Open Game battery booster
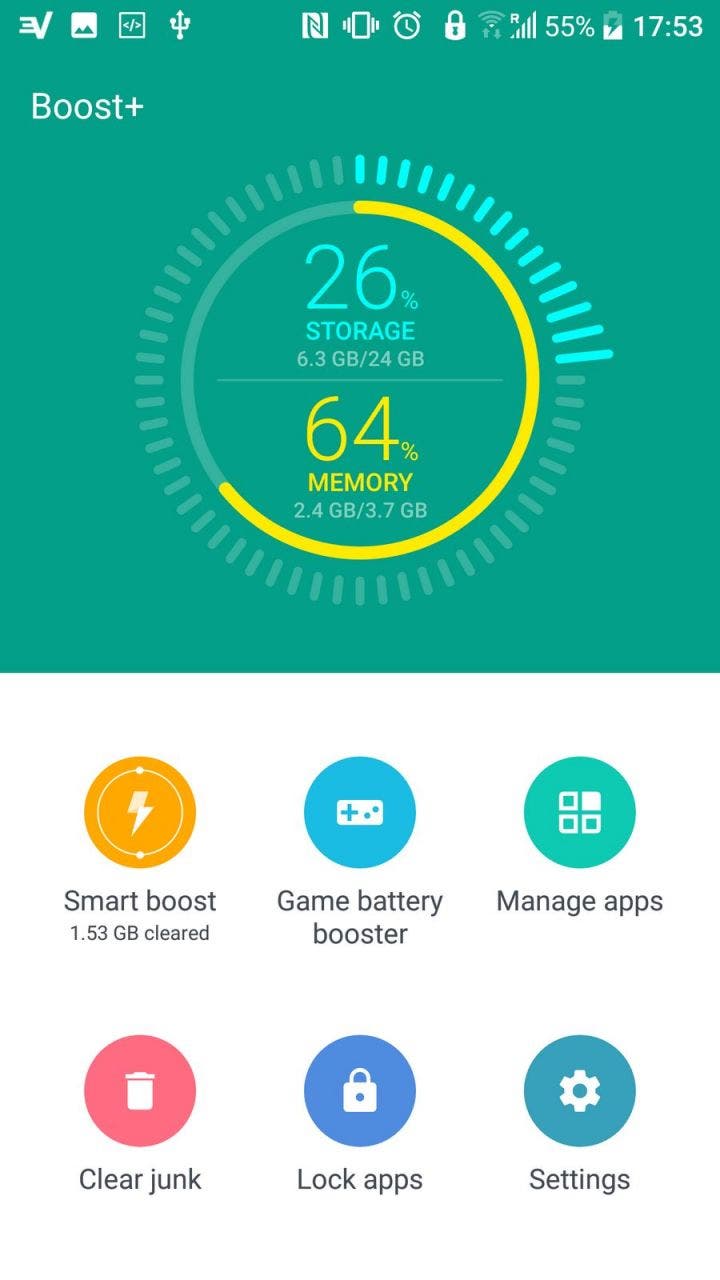Viewport: 720px width, 1280px height. point(360,812)
